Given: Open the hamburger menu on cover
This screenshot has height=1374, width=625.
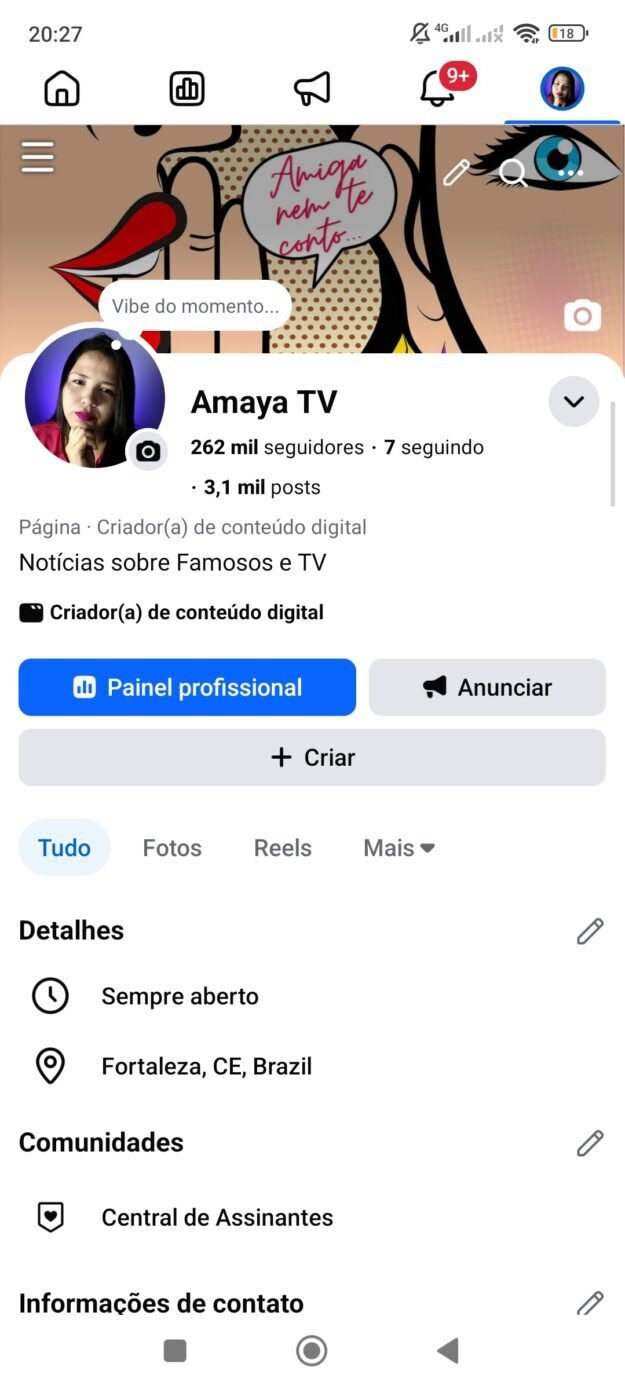Looking at the screenshot, I should pyautogui.click(x=38, y=157).
